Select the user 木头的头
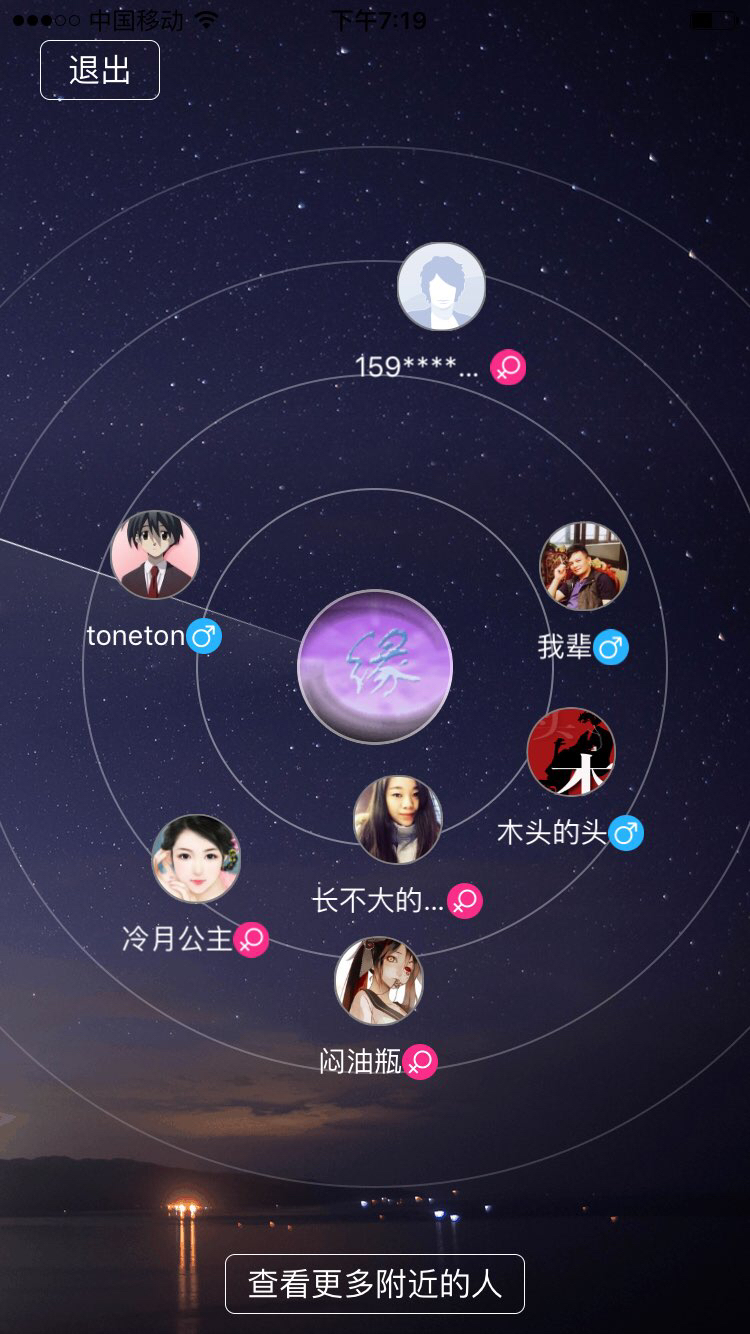 click(571, 752)
